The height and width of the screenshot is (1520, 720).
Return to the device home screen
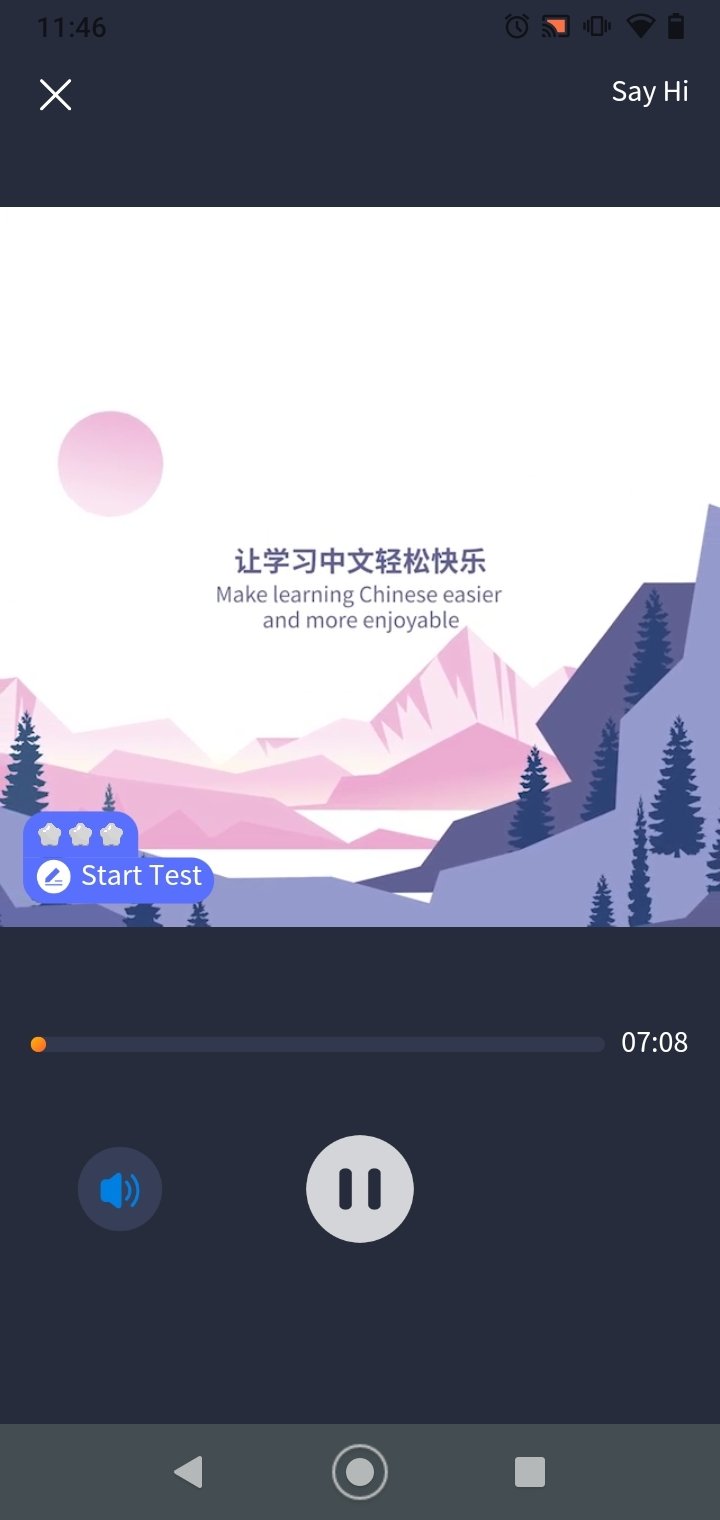360,1472
